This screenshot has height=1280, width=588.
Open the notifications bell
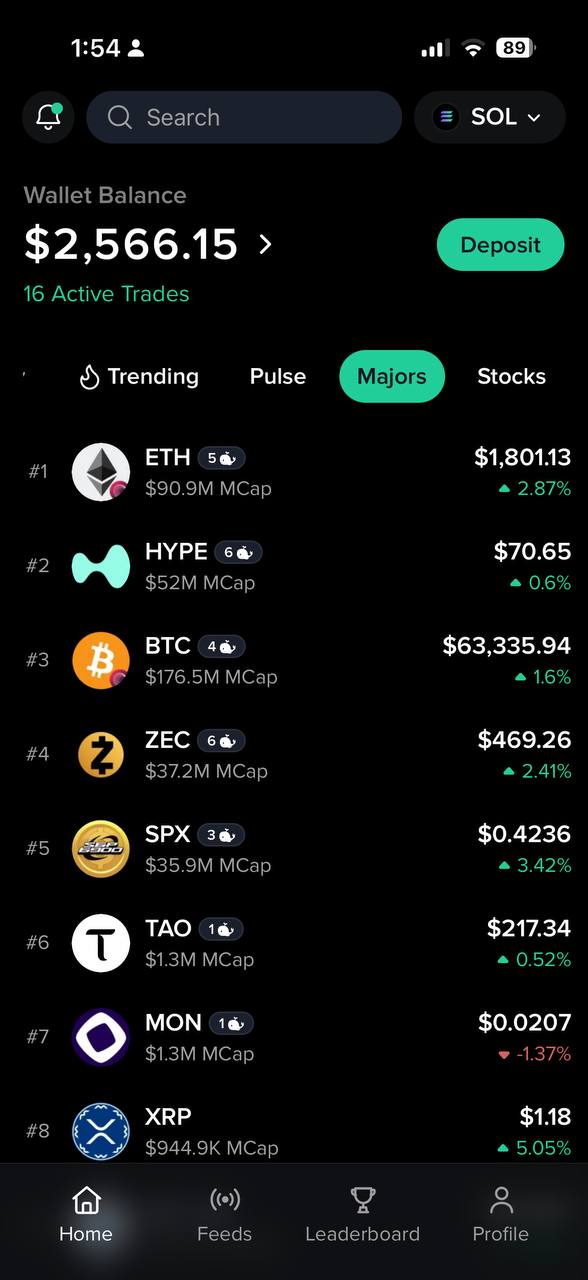tap(48, 117)
